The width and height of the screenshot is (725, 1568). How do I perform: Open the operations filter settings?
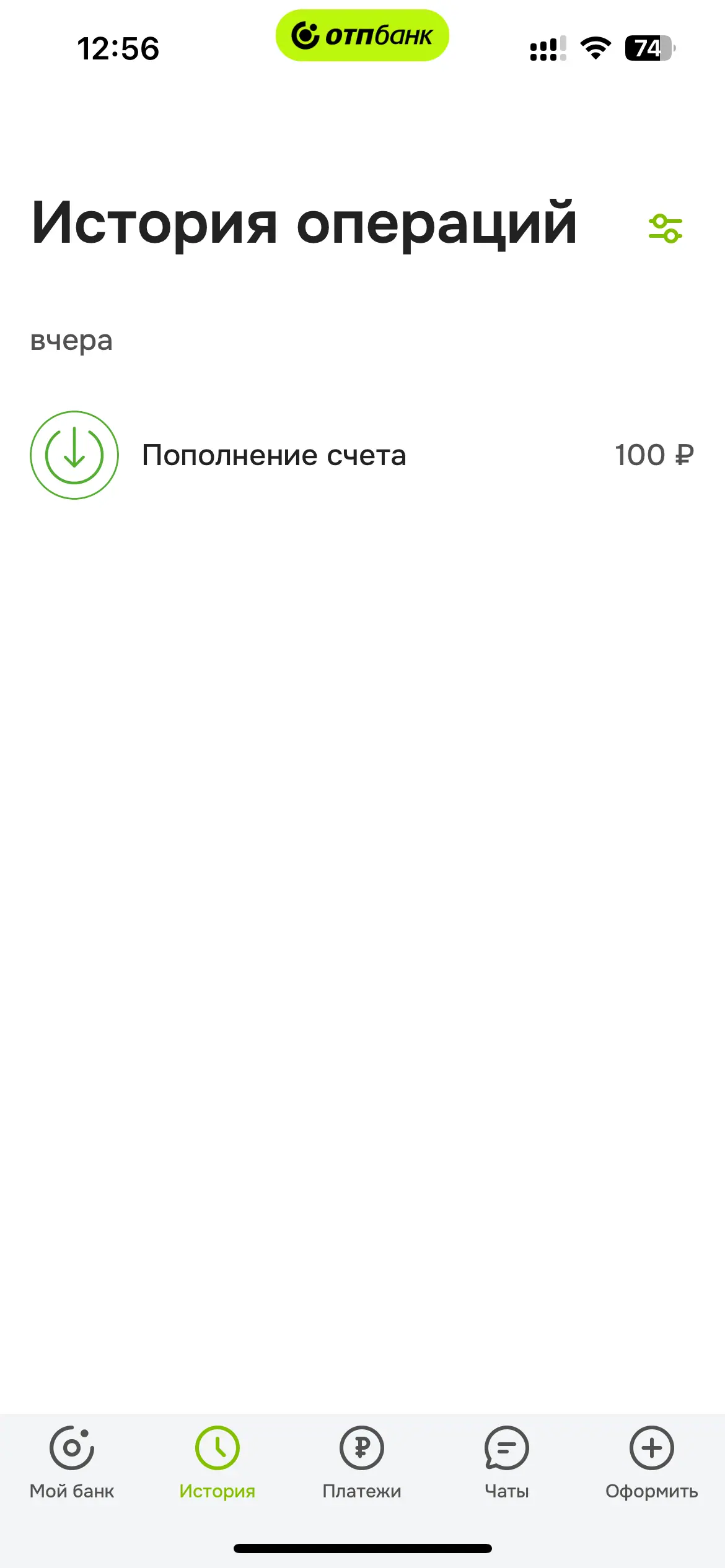click(x=665, y=229)
